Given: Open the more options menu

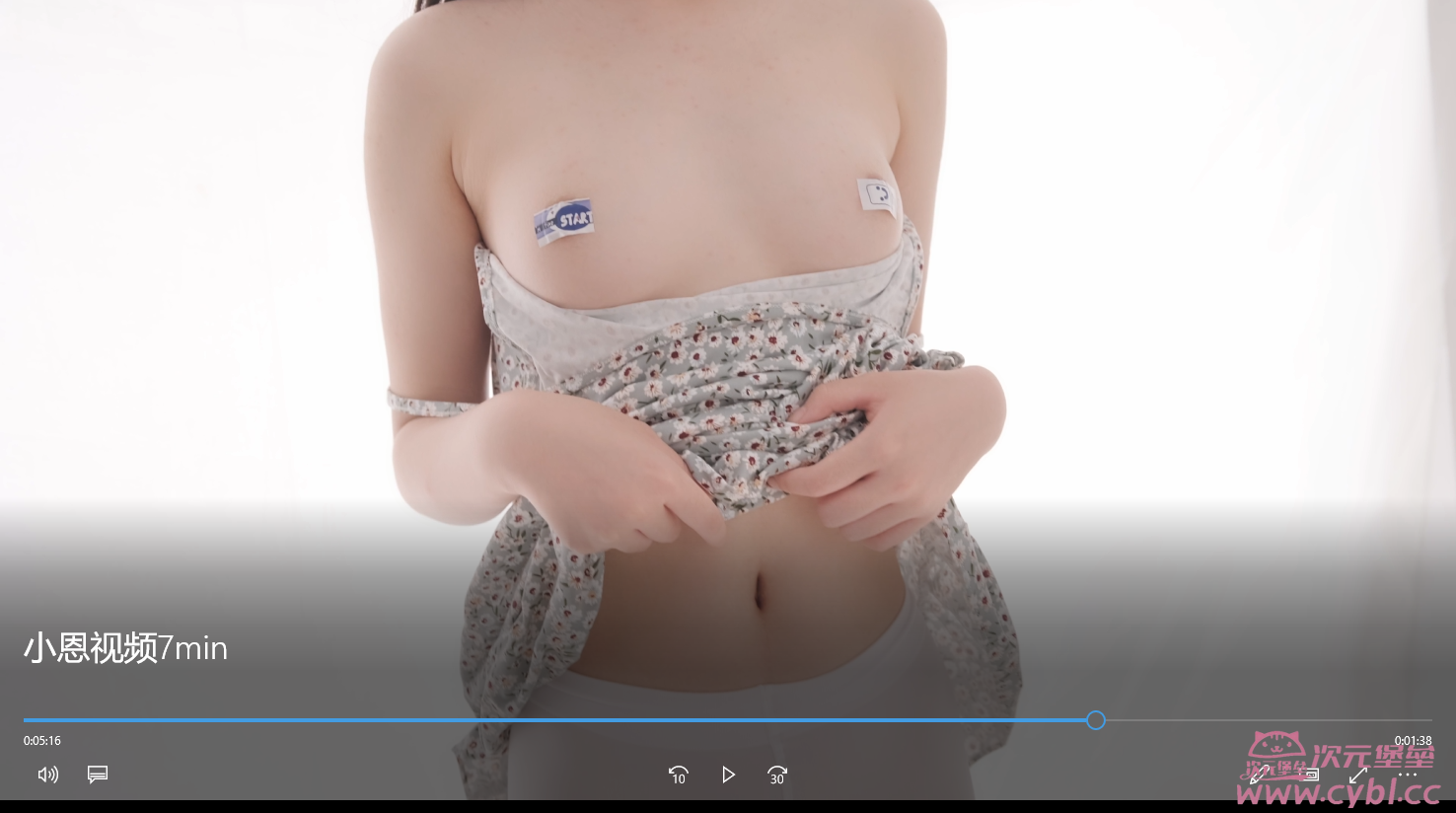Looking at the screenshot, I should point(1408,775).
